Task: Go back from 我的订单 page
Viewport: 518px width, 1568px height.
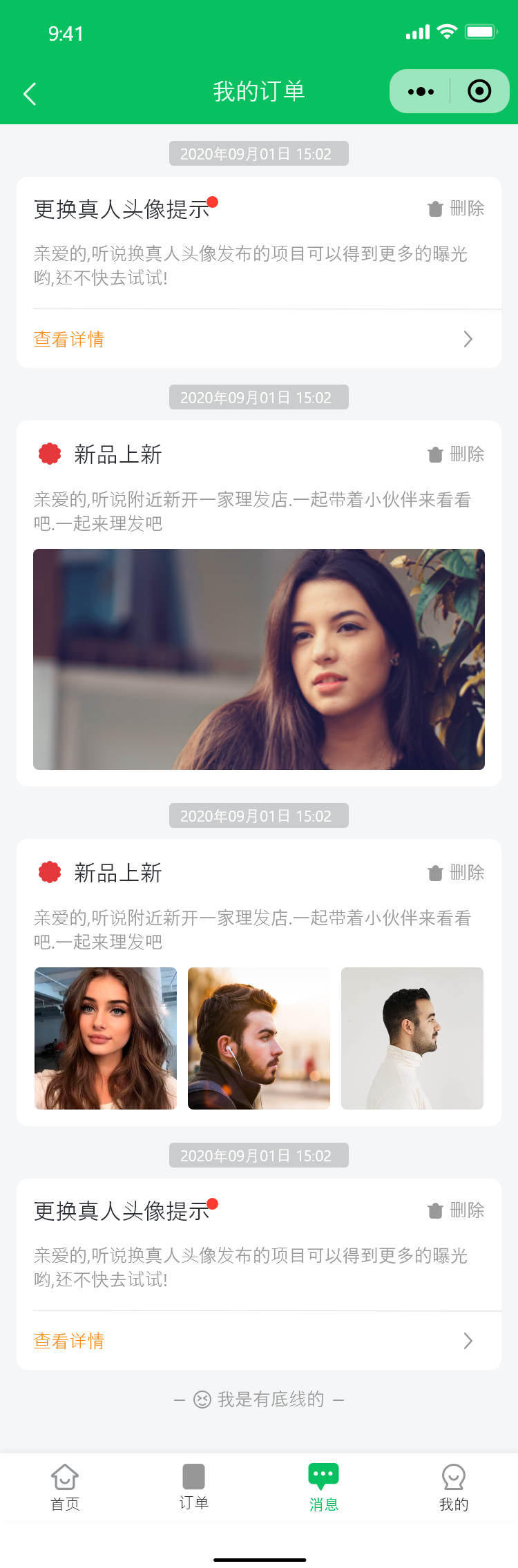Action: 30,93
